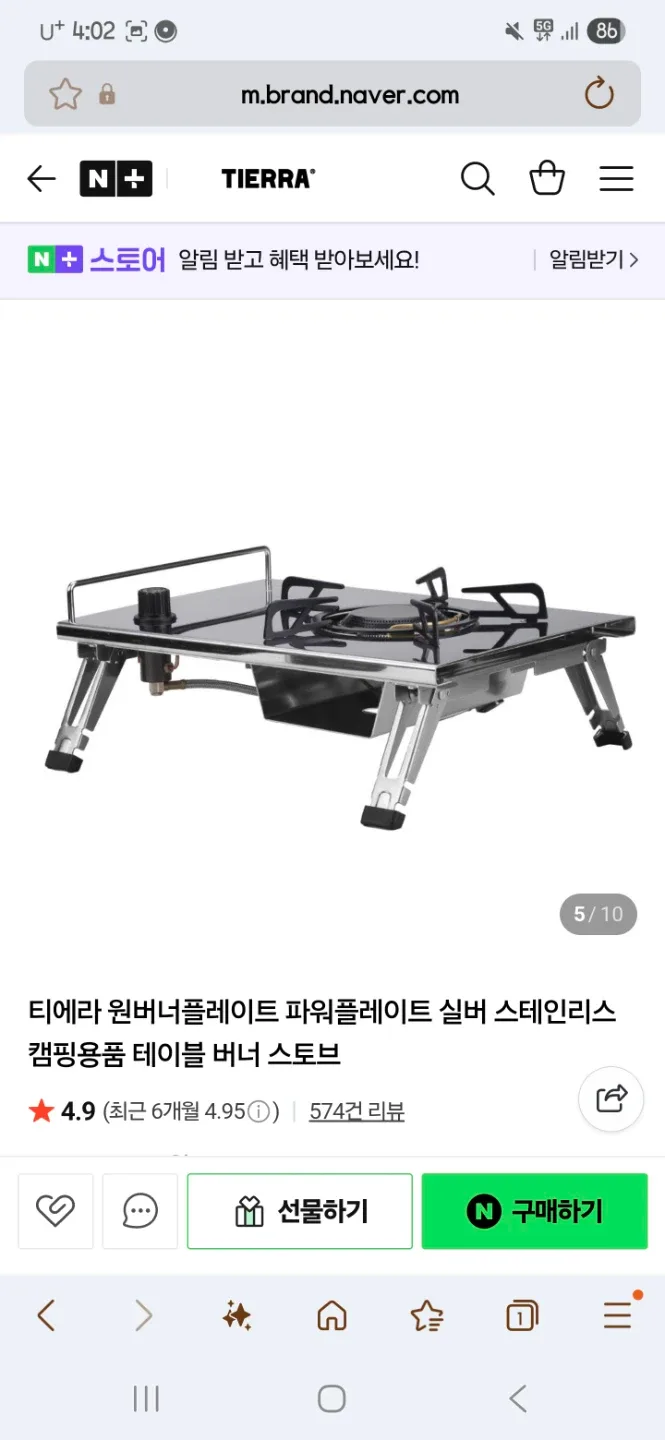Tap 선물하기 to send as gift
This screenshot has height=1440, width=665.
point(300,1211)
